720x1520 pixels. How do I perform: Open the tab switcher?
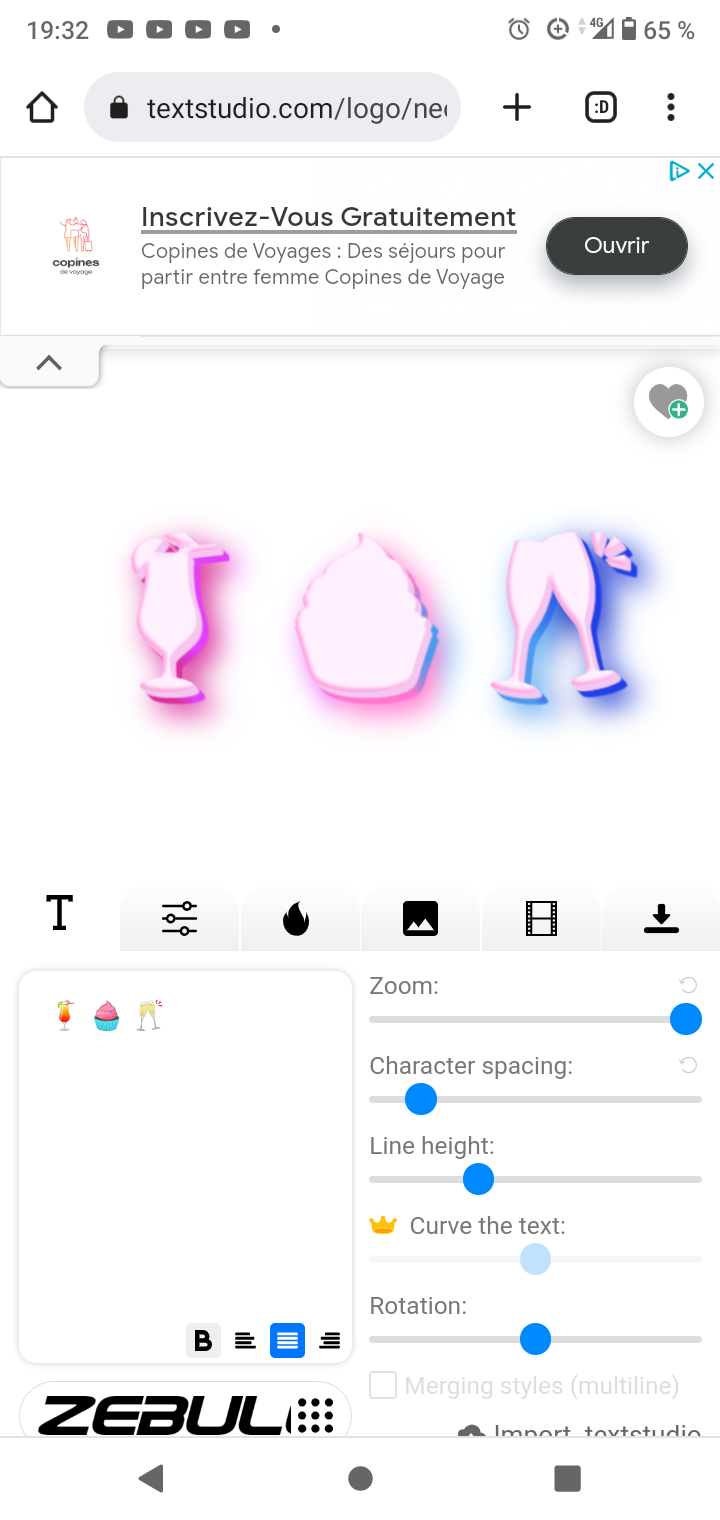[x=600, y=107]
